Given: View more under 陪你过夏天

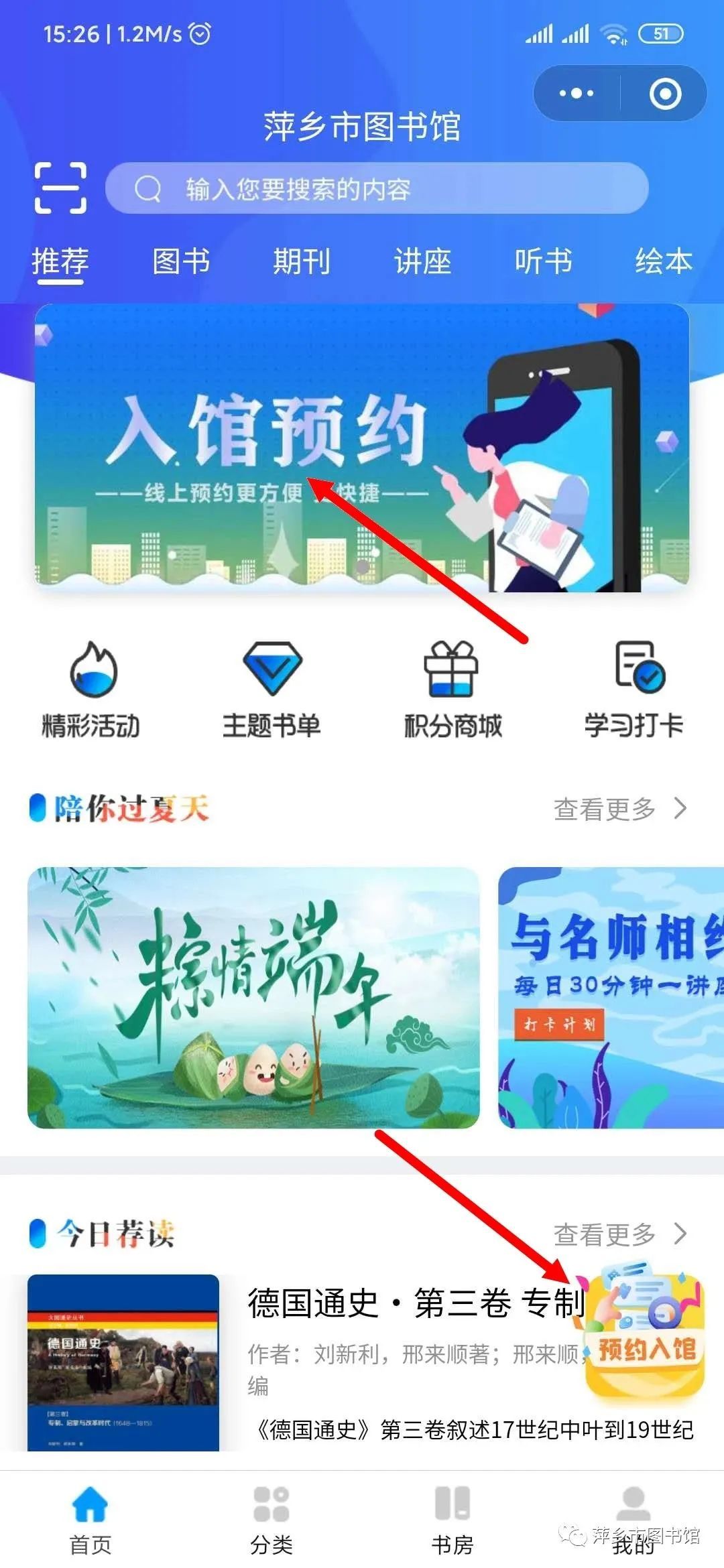Looking at the screenshot, I should pyautogui.click(x=620, y=809).
